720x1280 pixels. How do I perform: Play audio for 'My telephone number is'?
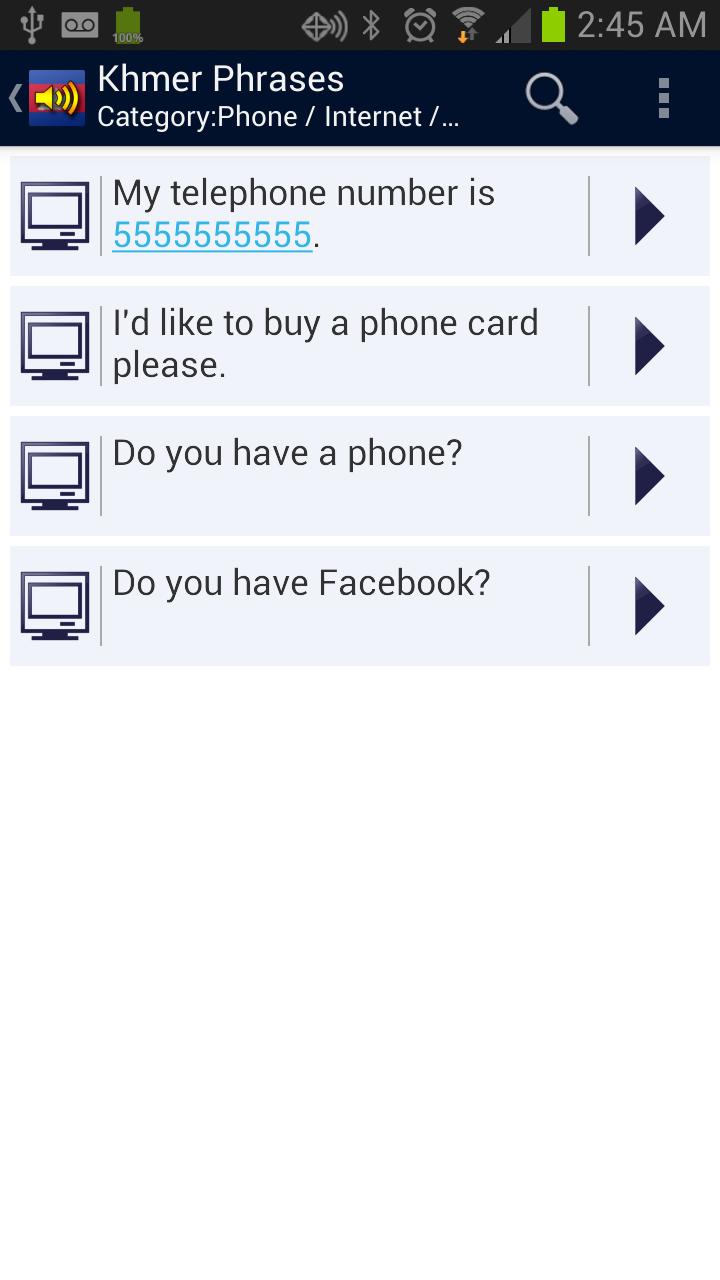[x=649, y=216]
